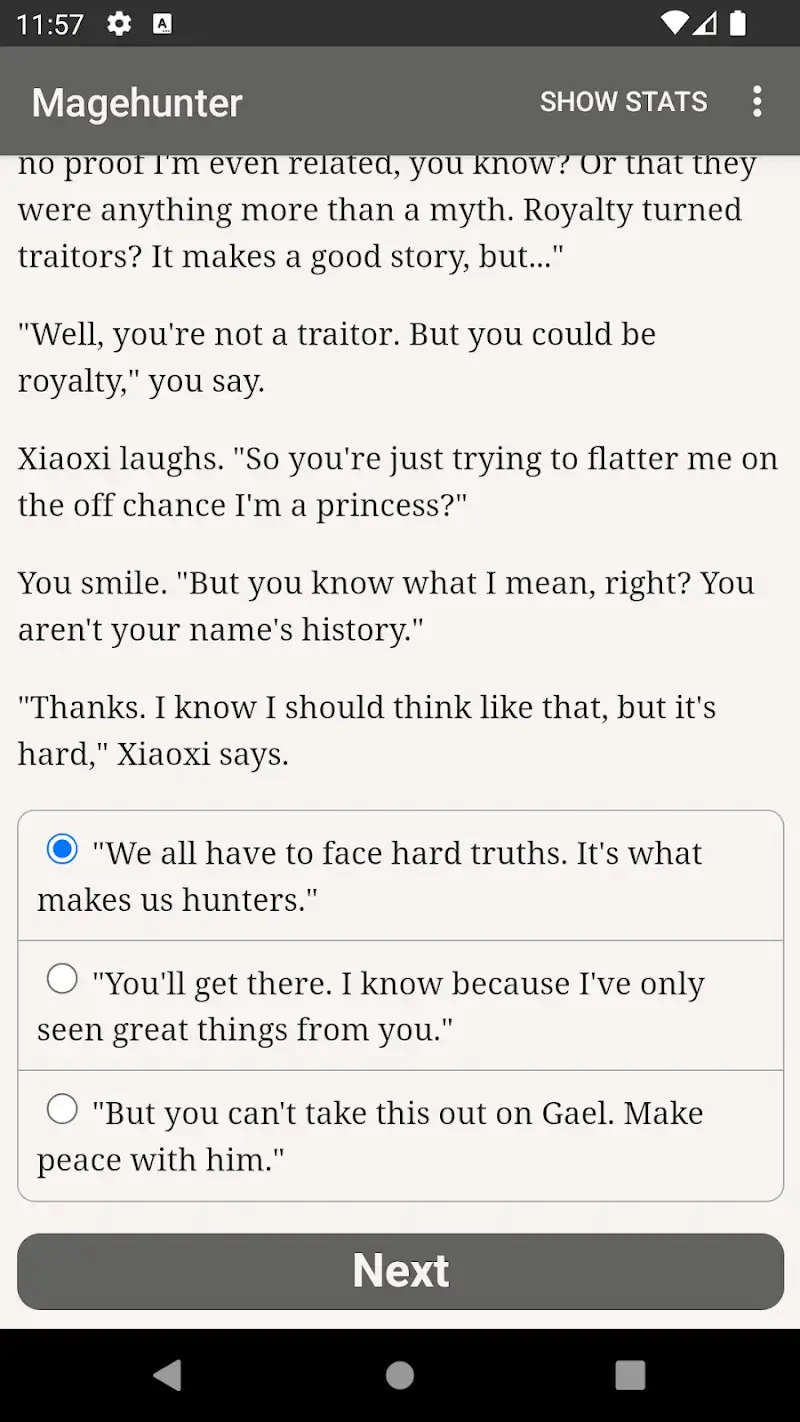The height and width of the screenshot is (1422, 800).
Task: Open the overflow menu
Action: (x=757, y=102)
